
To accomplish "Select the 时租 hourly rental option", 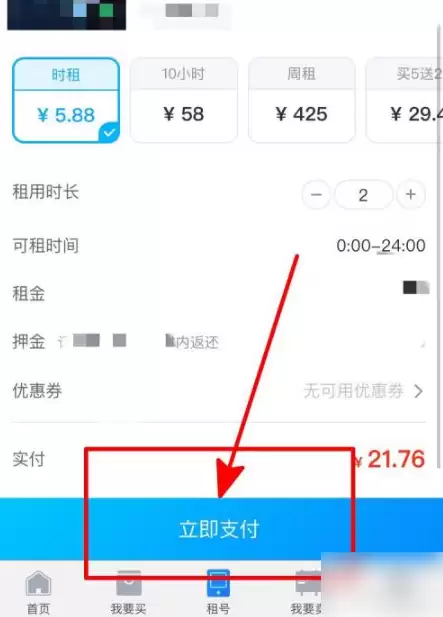I will (66, 100).
